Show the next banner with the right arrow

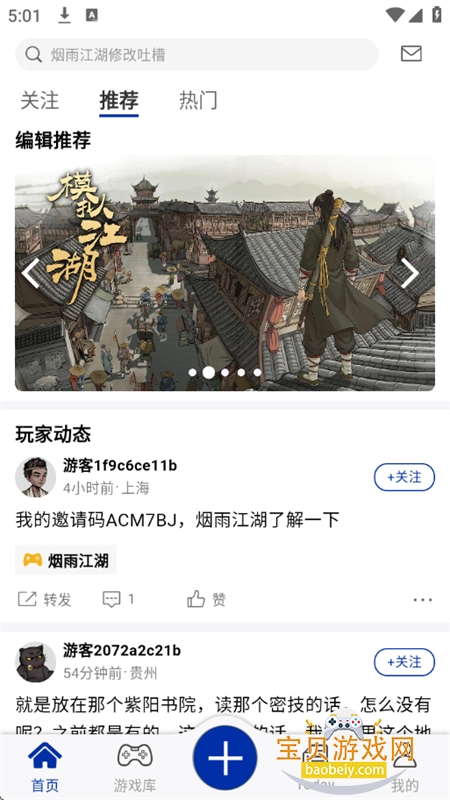[410, 273]
